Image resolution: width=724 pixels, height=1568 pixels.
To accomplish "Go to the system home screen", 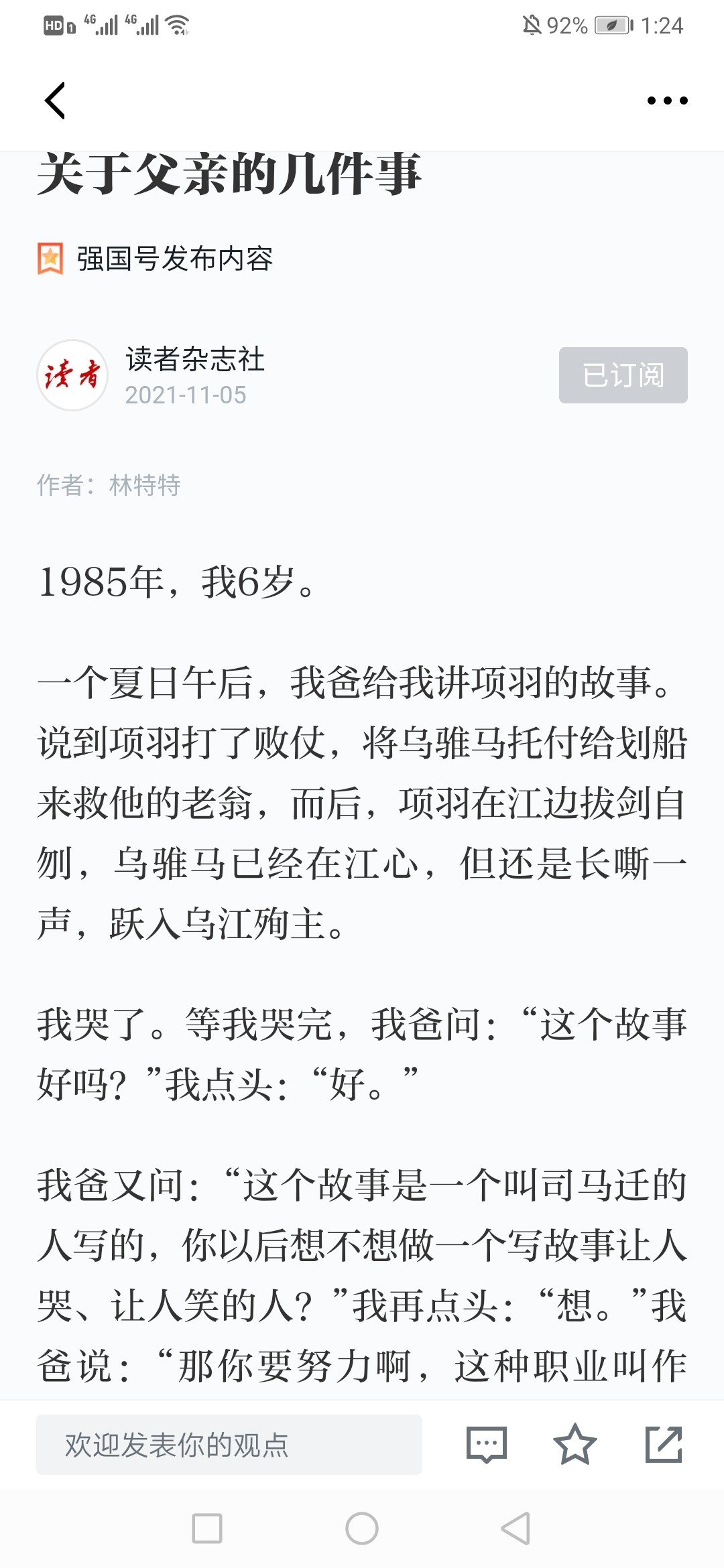I will point(362,1528).
